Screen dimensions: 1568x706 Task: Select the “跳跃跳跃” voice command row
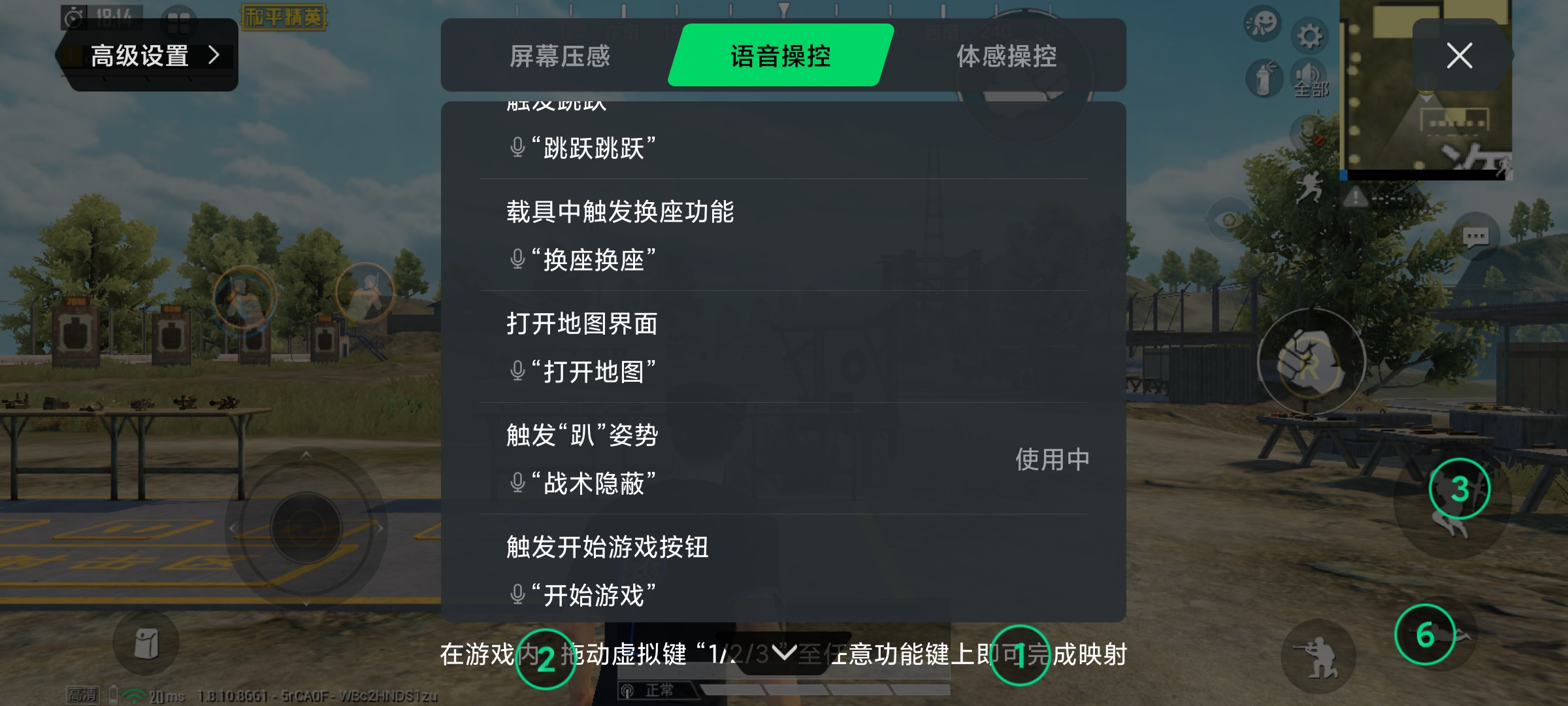point(783,148)
